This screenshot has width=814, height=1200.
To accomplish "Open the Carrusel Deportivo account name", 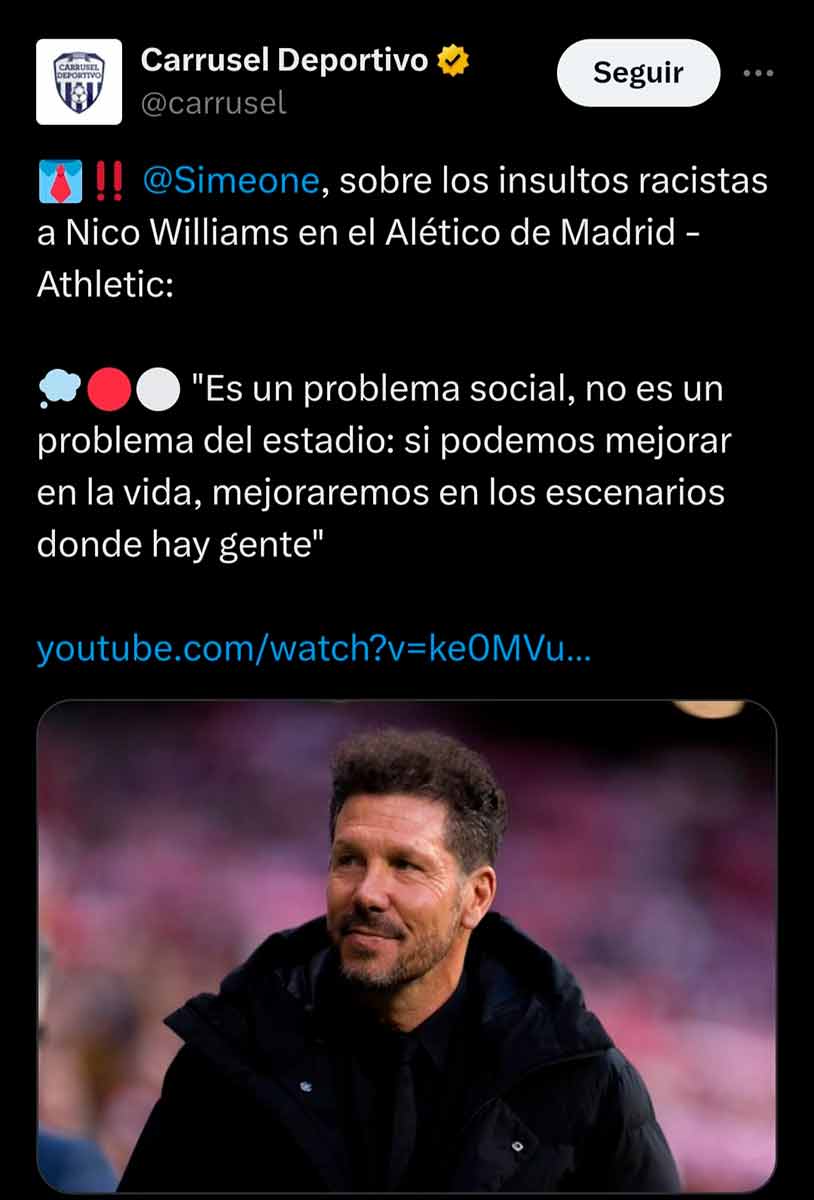I will (x=284, y=60).
